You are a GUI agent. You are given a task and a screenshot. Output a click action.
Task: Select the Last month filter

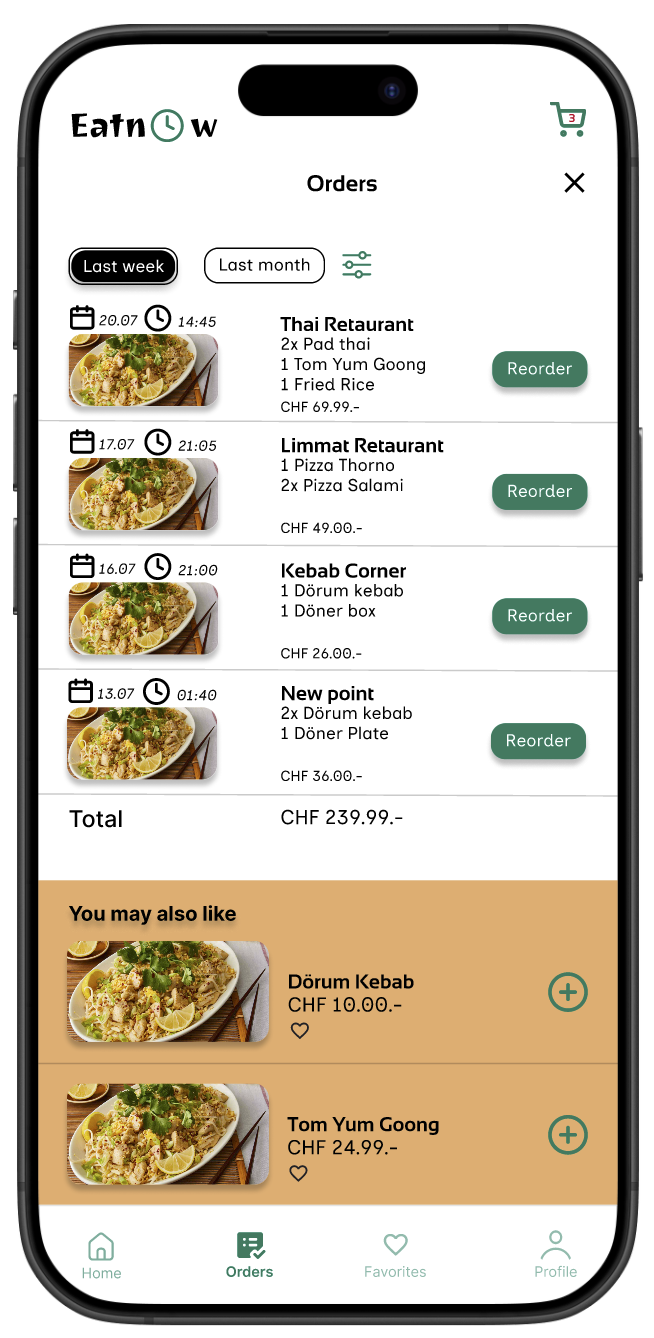264,265
